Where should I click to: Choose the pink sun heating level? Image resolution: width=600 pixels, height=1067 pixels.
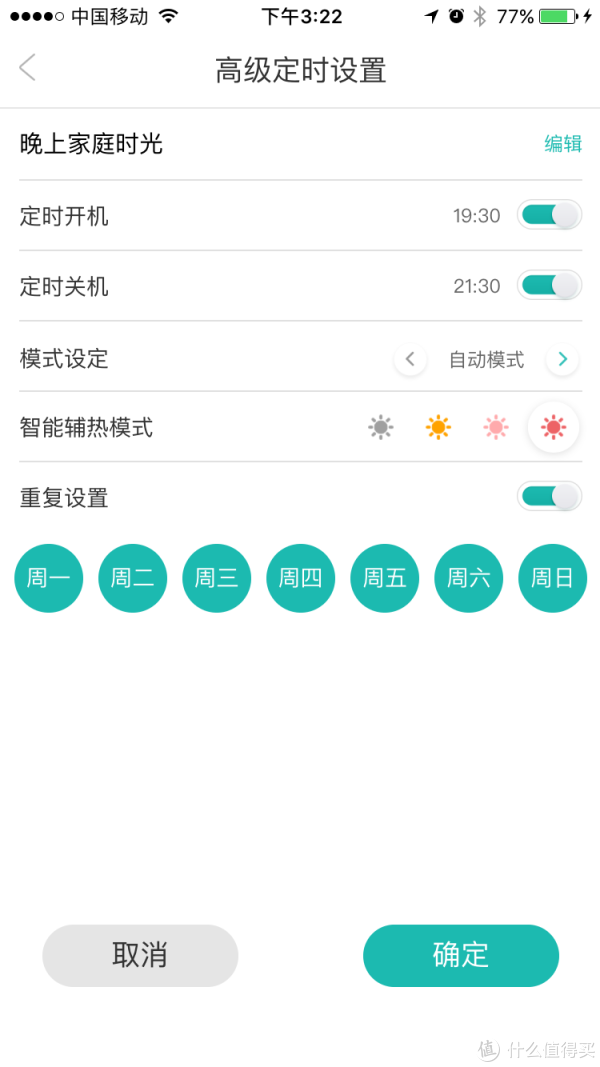tap(495, 427)
